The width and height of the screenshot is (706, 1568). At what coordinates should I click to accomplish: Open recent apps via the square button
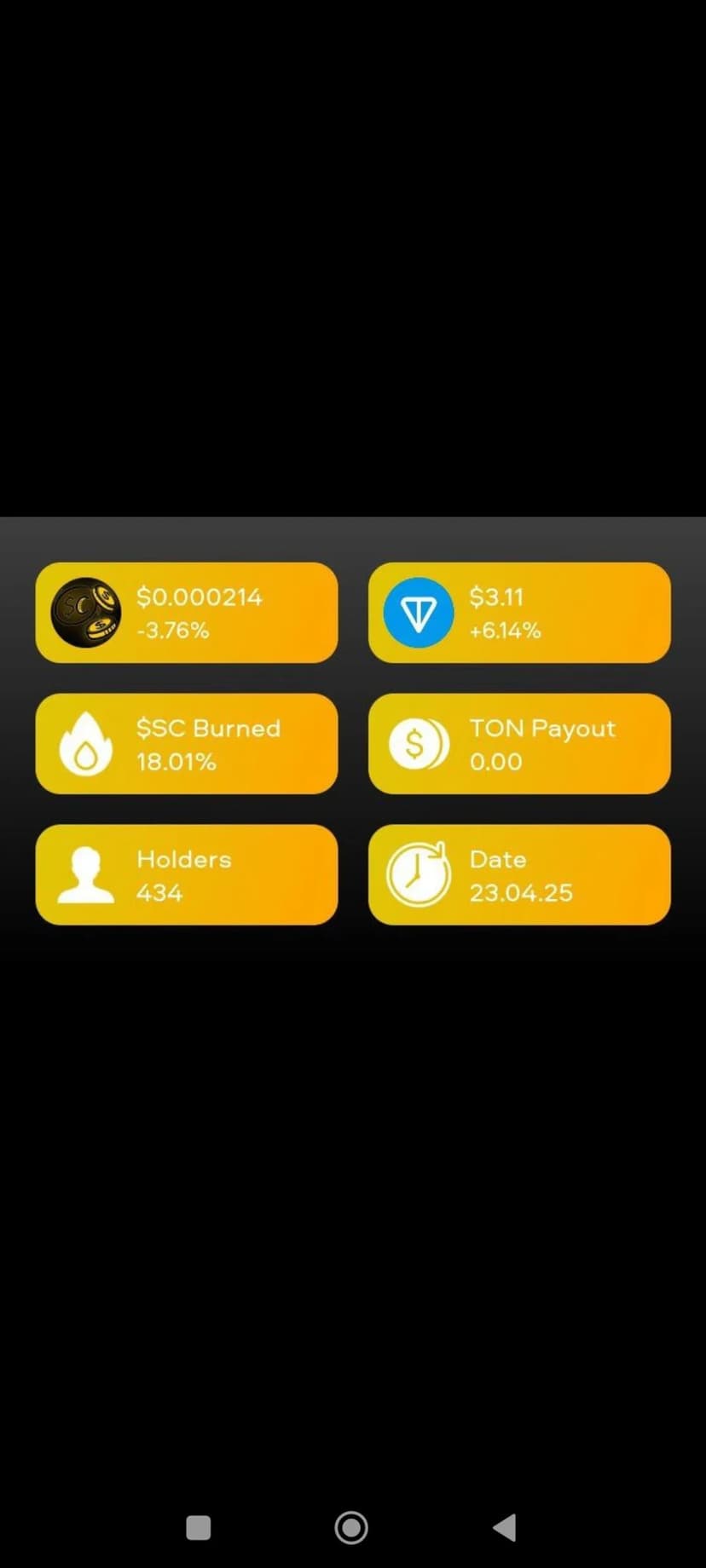point(199,1527)
